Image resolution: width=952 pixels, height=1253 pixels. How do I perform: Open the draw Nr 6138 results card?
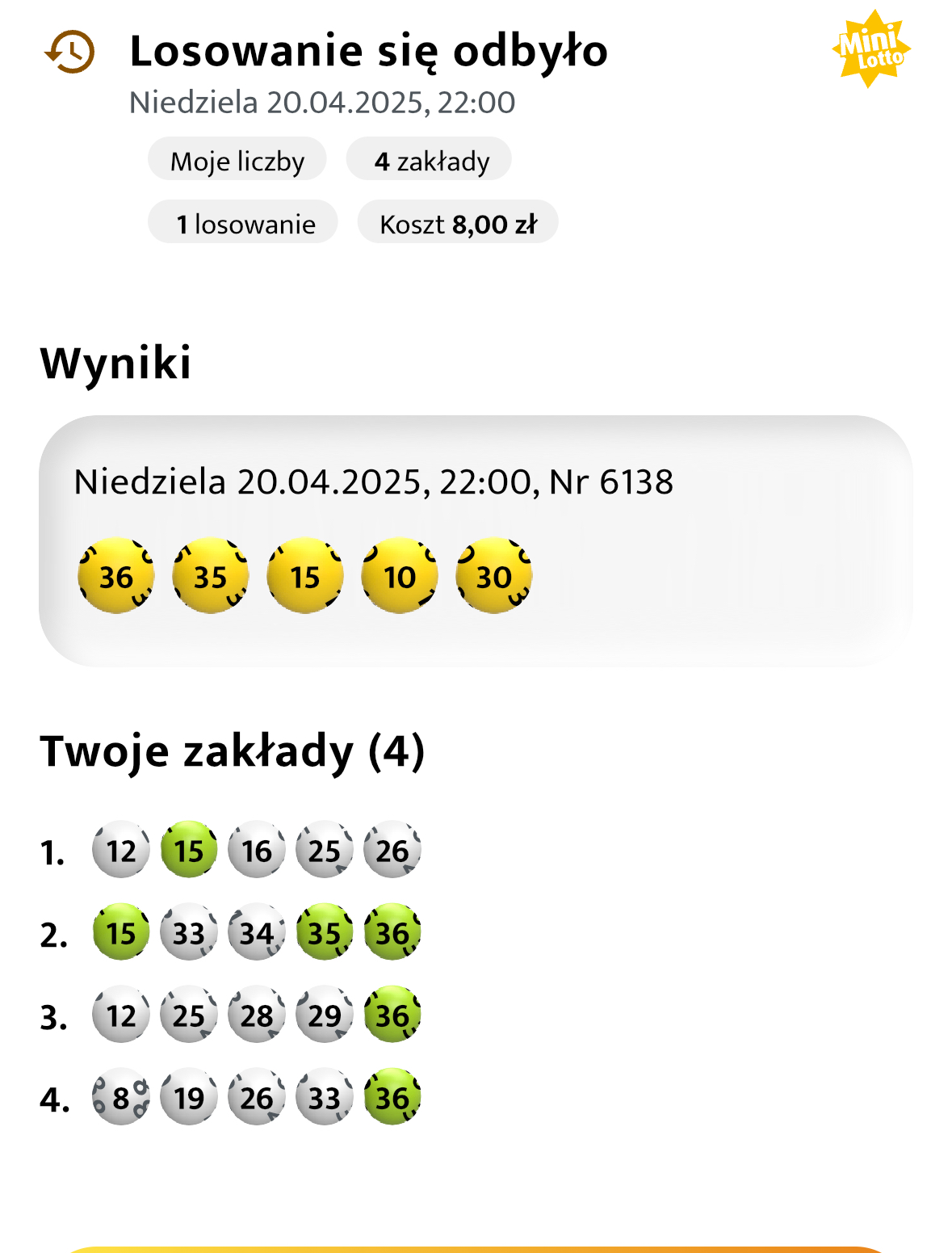pyautogui.click(x=476, y=540)
